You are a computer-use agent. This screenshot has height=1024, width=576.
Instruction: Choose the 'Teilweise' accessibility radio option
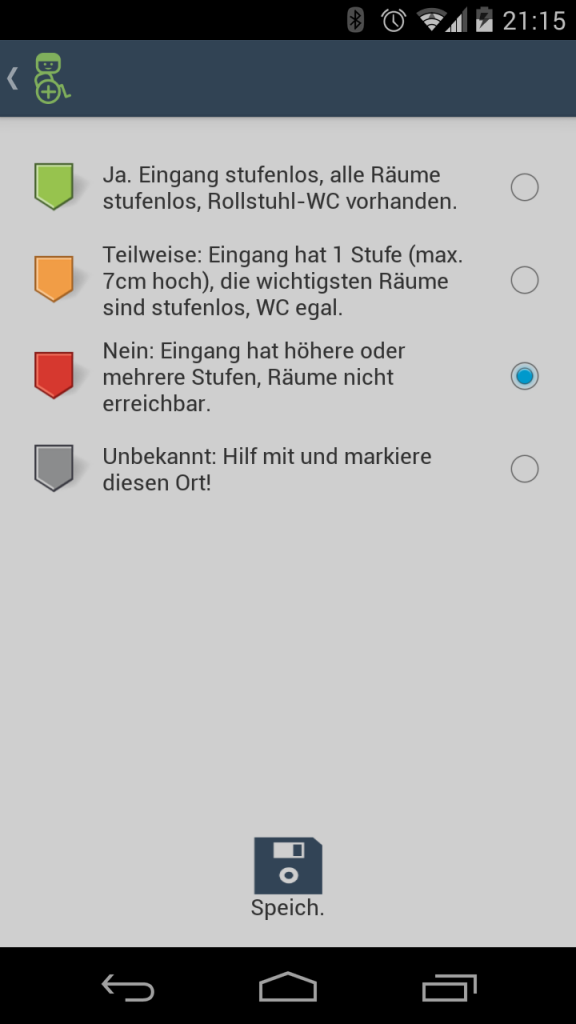(524, 280)
